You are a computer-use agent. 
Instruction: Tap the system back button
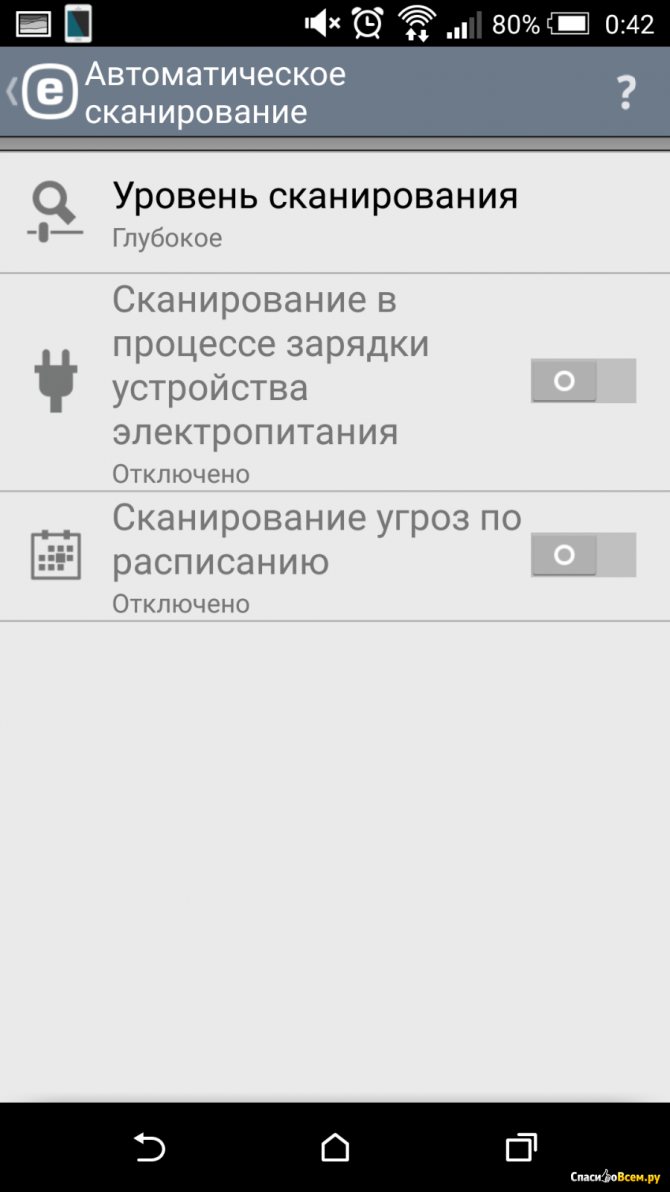click(x=149, y=1146)
